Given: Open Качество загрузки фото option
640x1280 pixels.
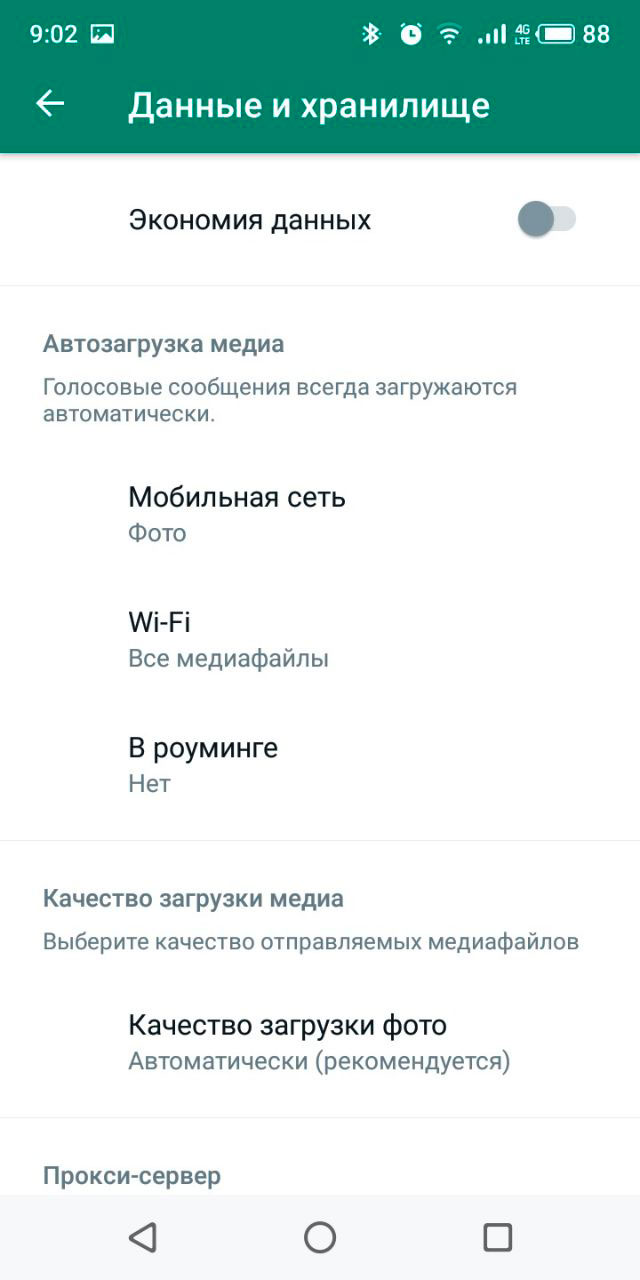Looking at the screenshot, I should coord(318,1042).
